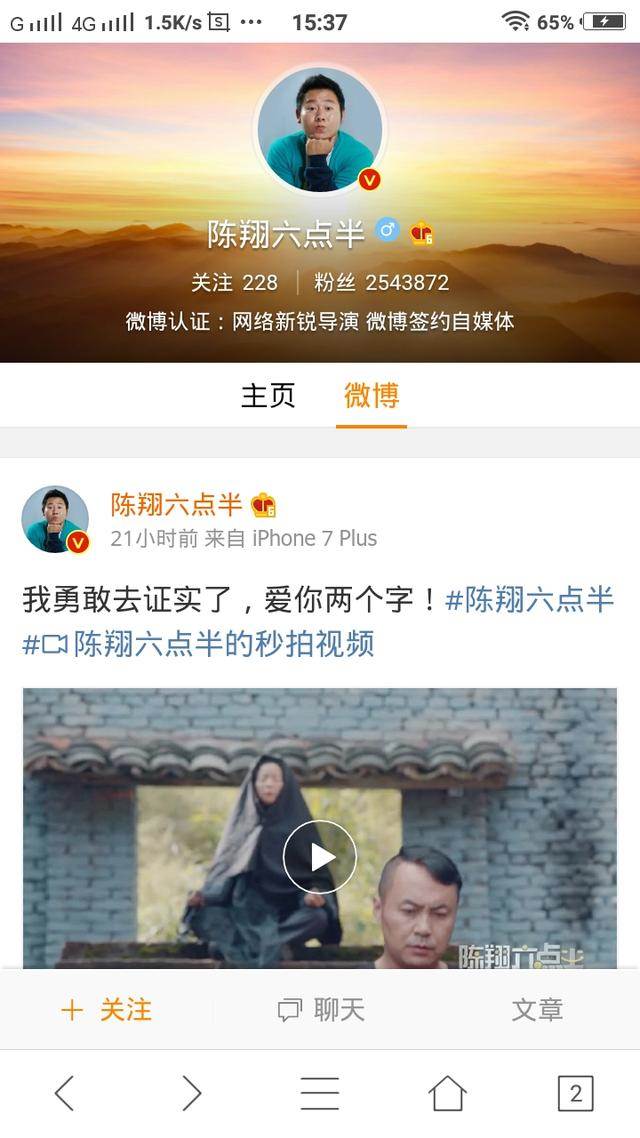Open the #陈翔六点半 hashtag link
The height and width of the screenshot is (1138, 640).
[x=529, y=600]
